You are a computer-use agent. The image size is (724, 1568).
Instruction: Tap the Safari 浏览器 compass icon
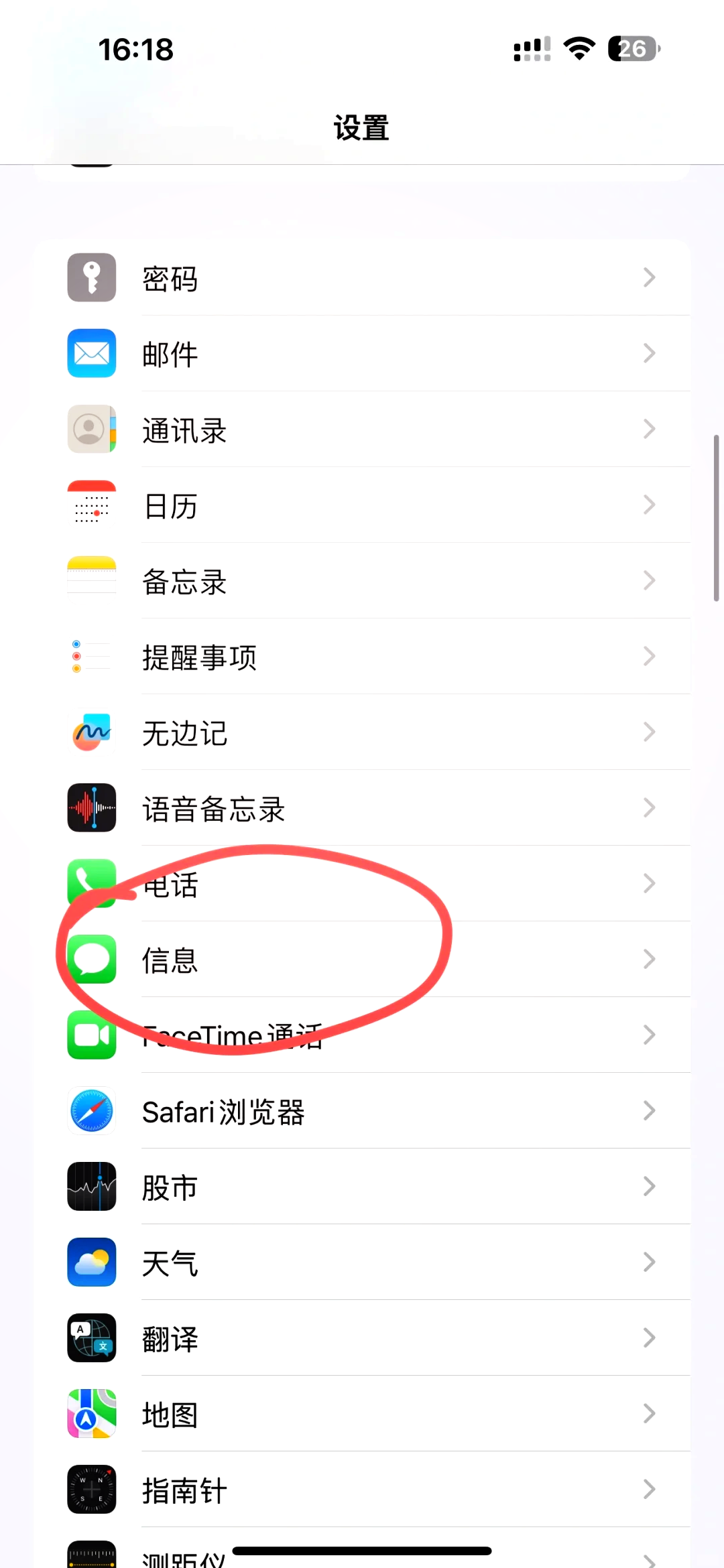[92, 1111]
